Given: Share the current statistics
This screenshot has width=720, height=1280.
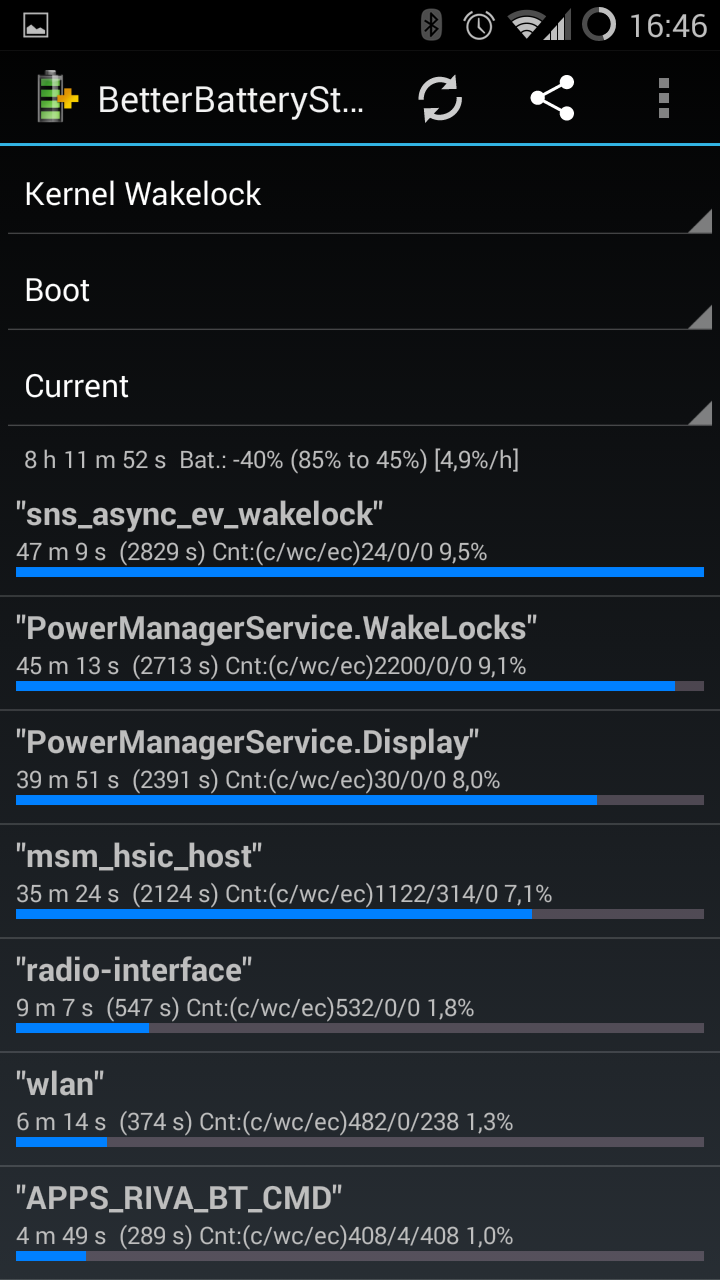Looking at the screenshot, I should tap(552, 99).
